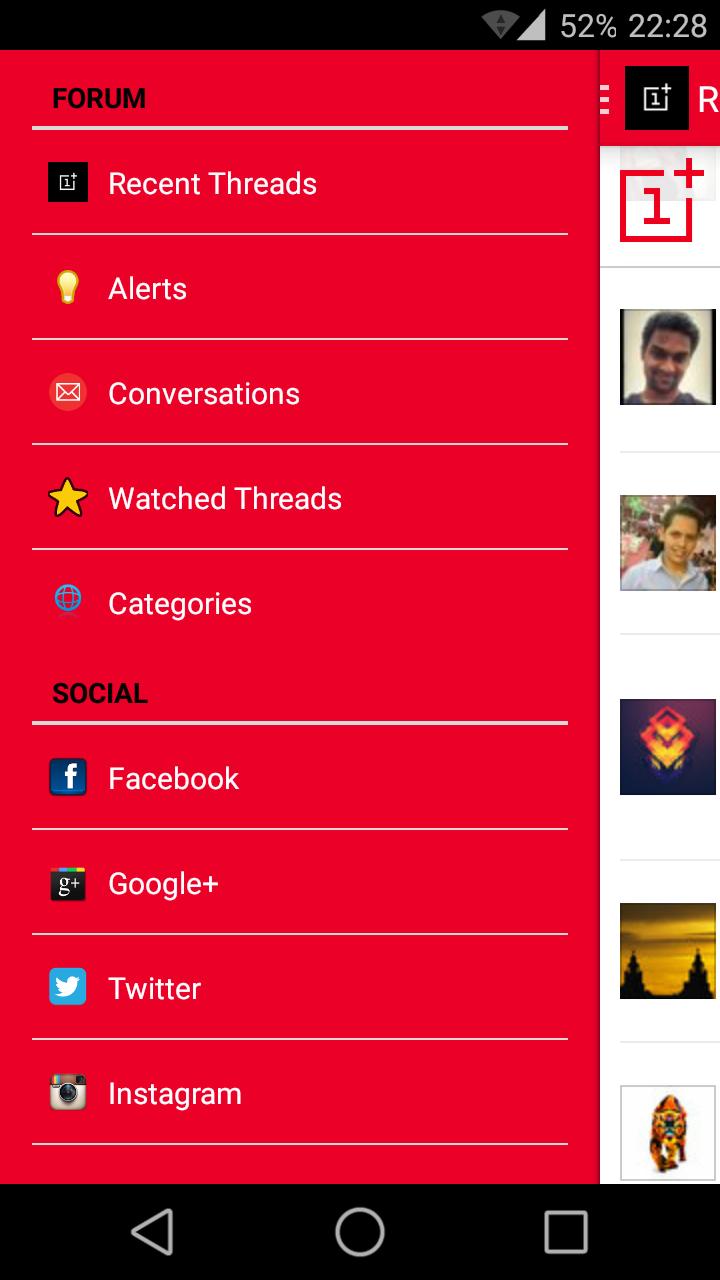
Task: Open Conversations via the envelope icon
Action: [67, 392]
